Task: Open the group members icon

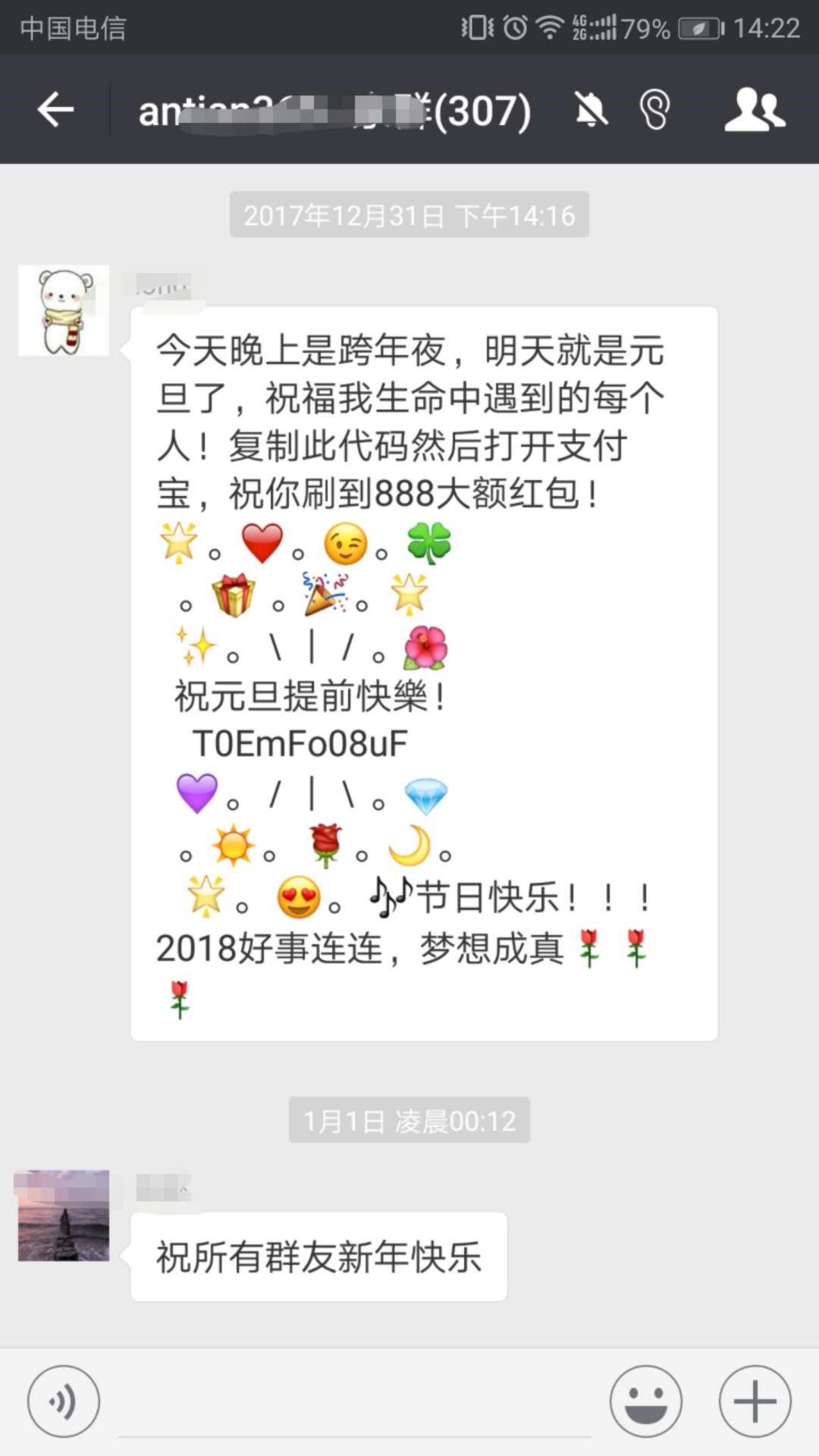Action: pyautogui.click(x=755, y=111)
